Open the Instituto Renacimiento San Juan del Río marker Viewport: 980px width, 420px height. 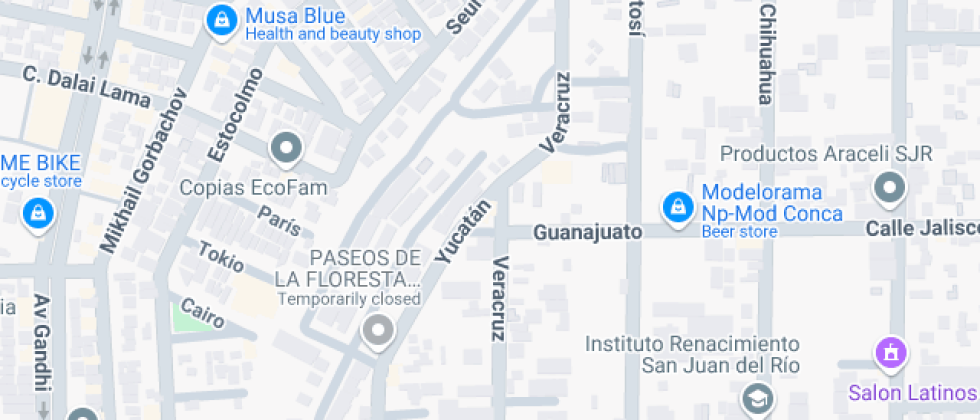click(759, 399)
